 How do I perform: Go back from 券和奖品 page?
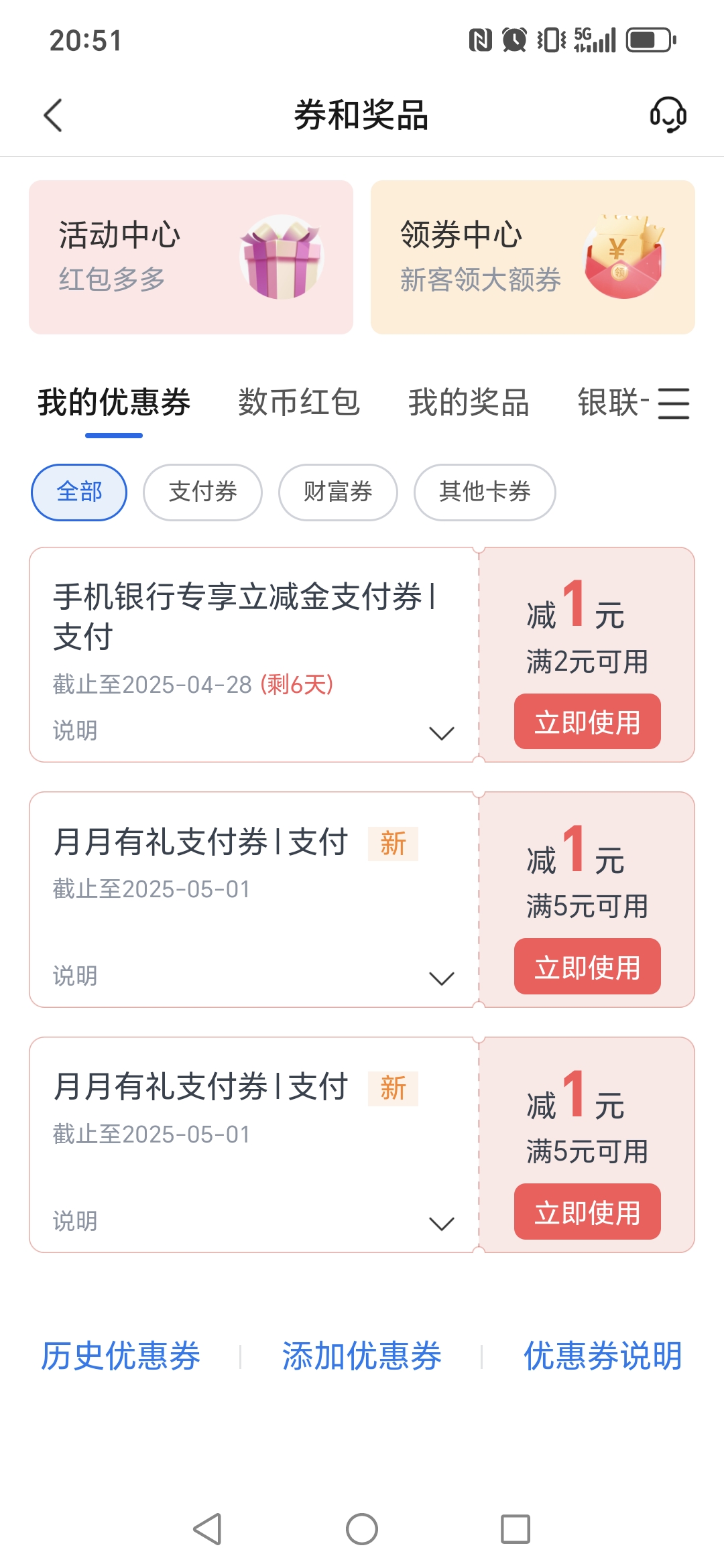[x=53, y=115]
